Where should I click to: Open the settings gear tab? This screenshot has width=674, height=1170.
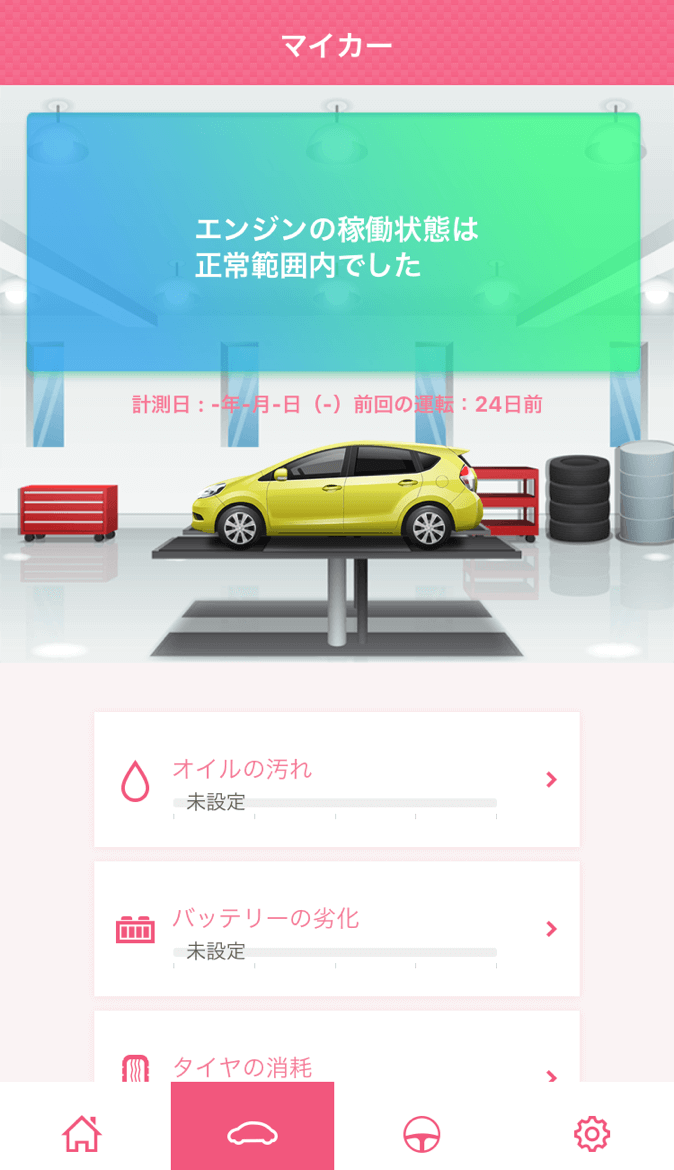(591, 1133)
